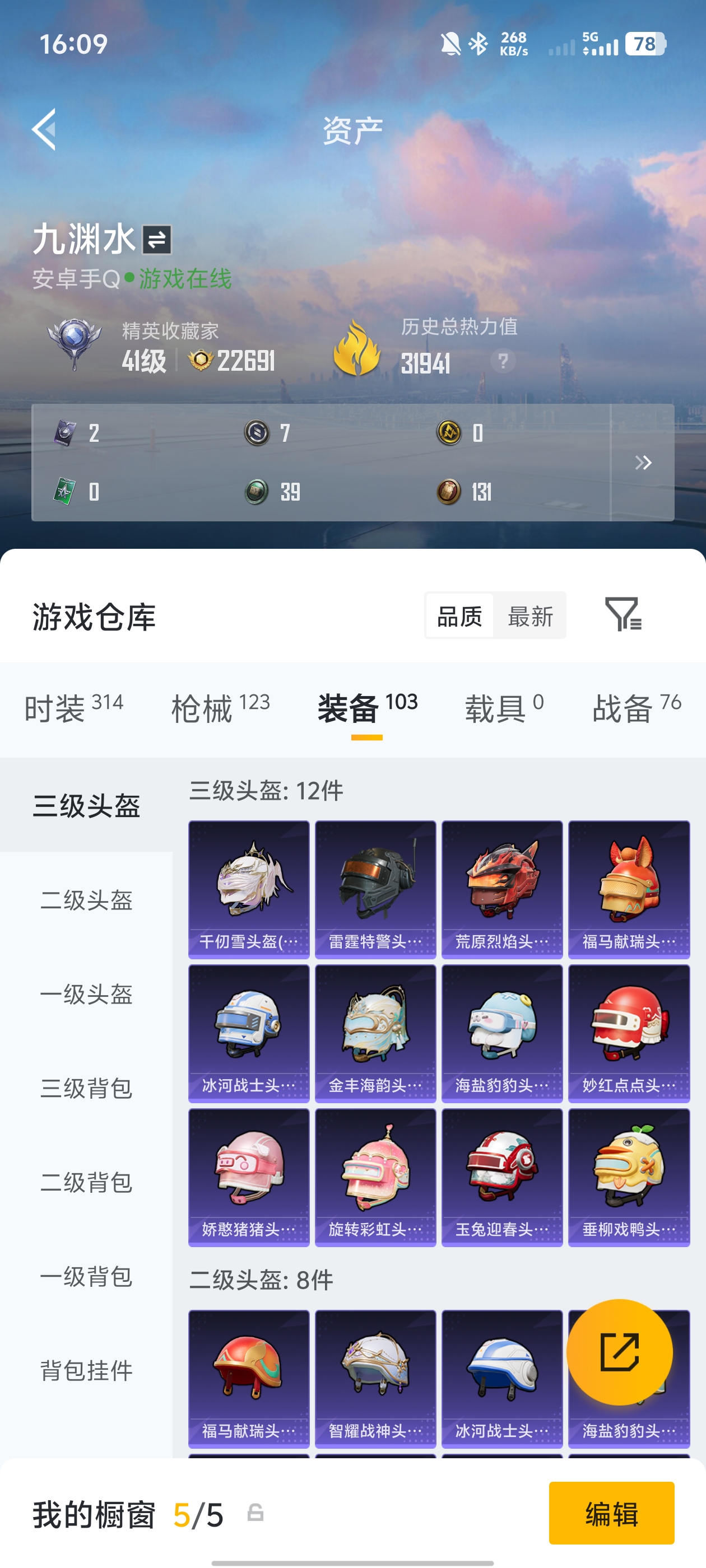Open the 雷霆特警头盔 thumbnail

(375, 889)
